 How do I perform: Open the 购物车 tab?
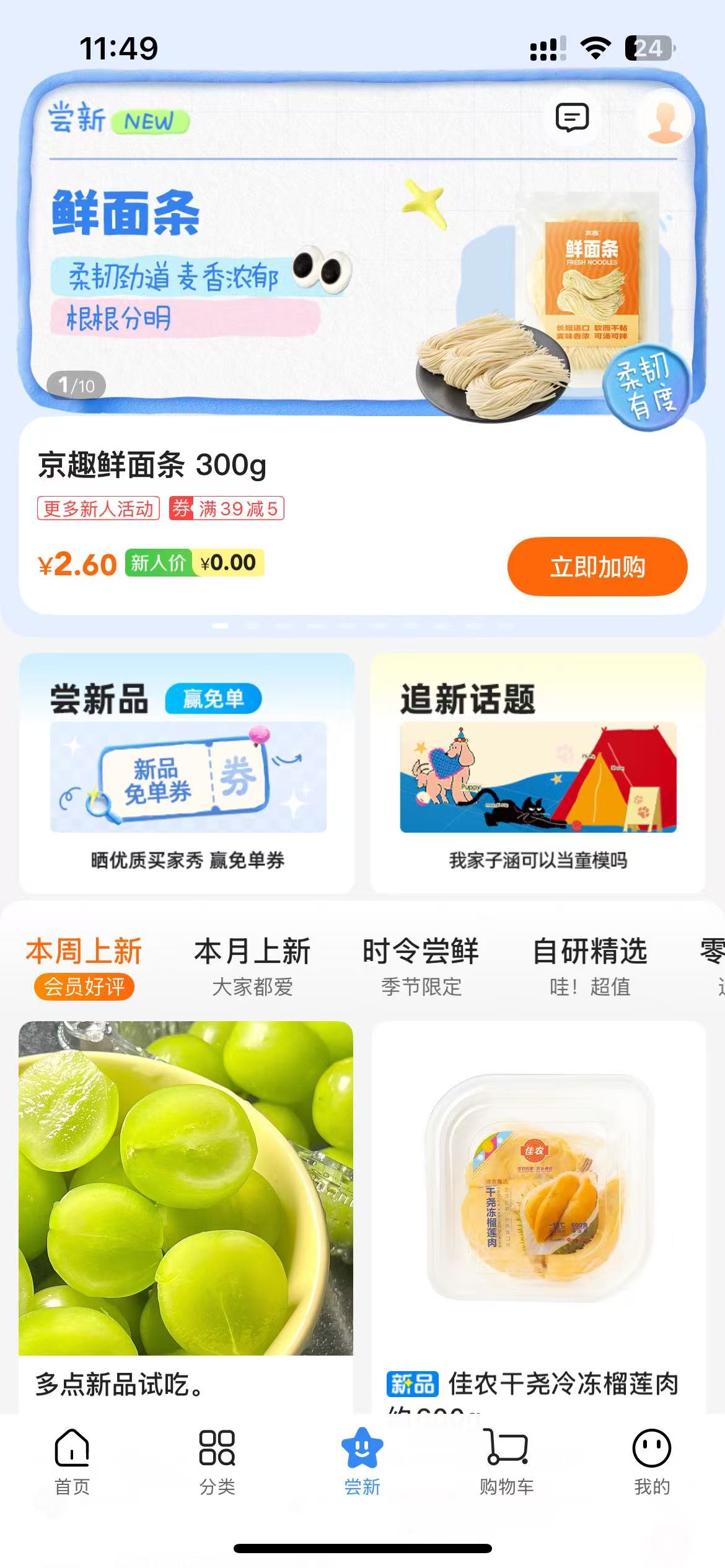pyautogui.click(x=507, y=1460)
